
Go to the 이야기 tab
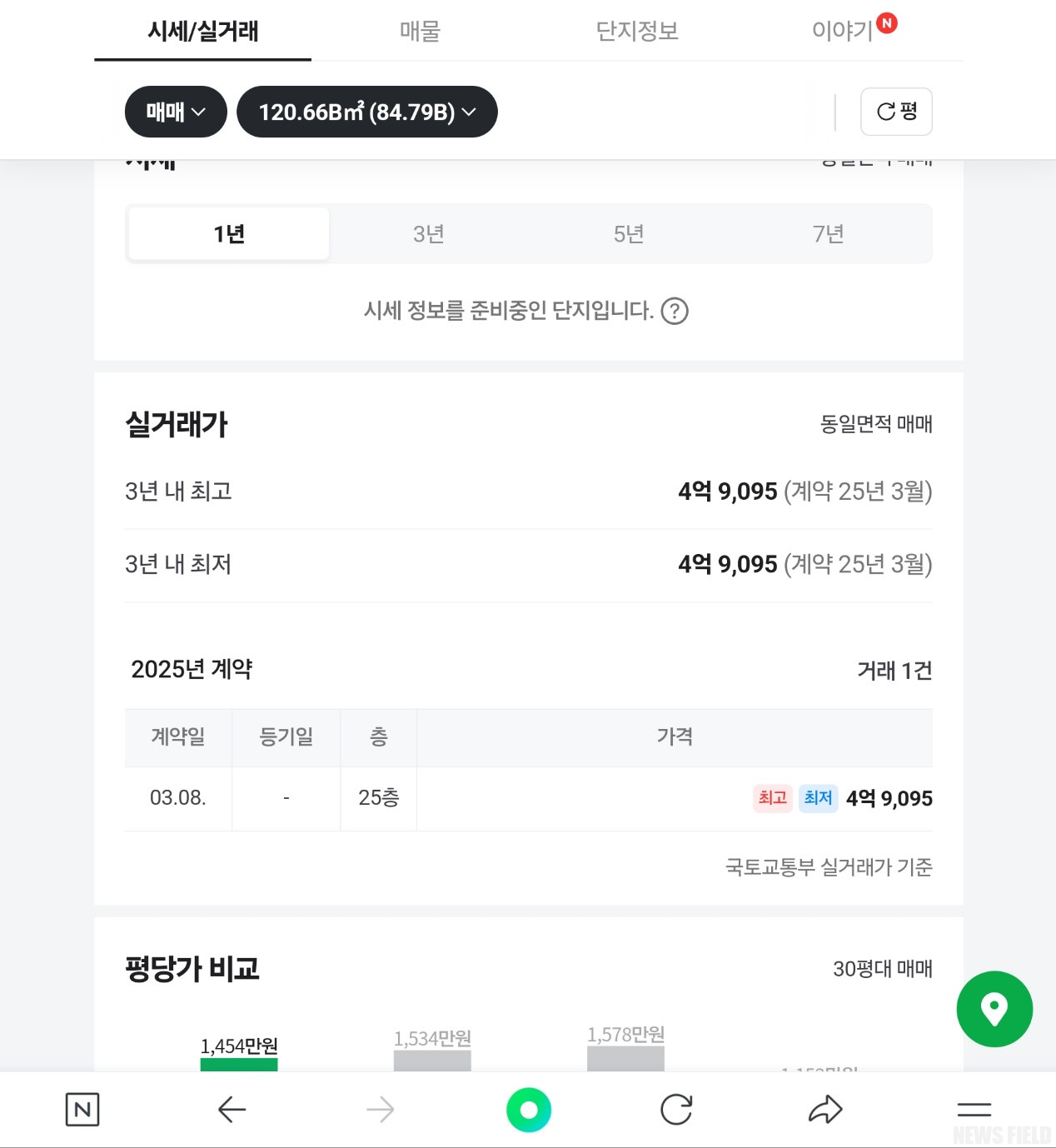click(843, 31)
